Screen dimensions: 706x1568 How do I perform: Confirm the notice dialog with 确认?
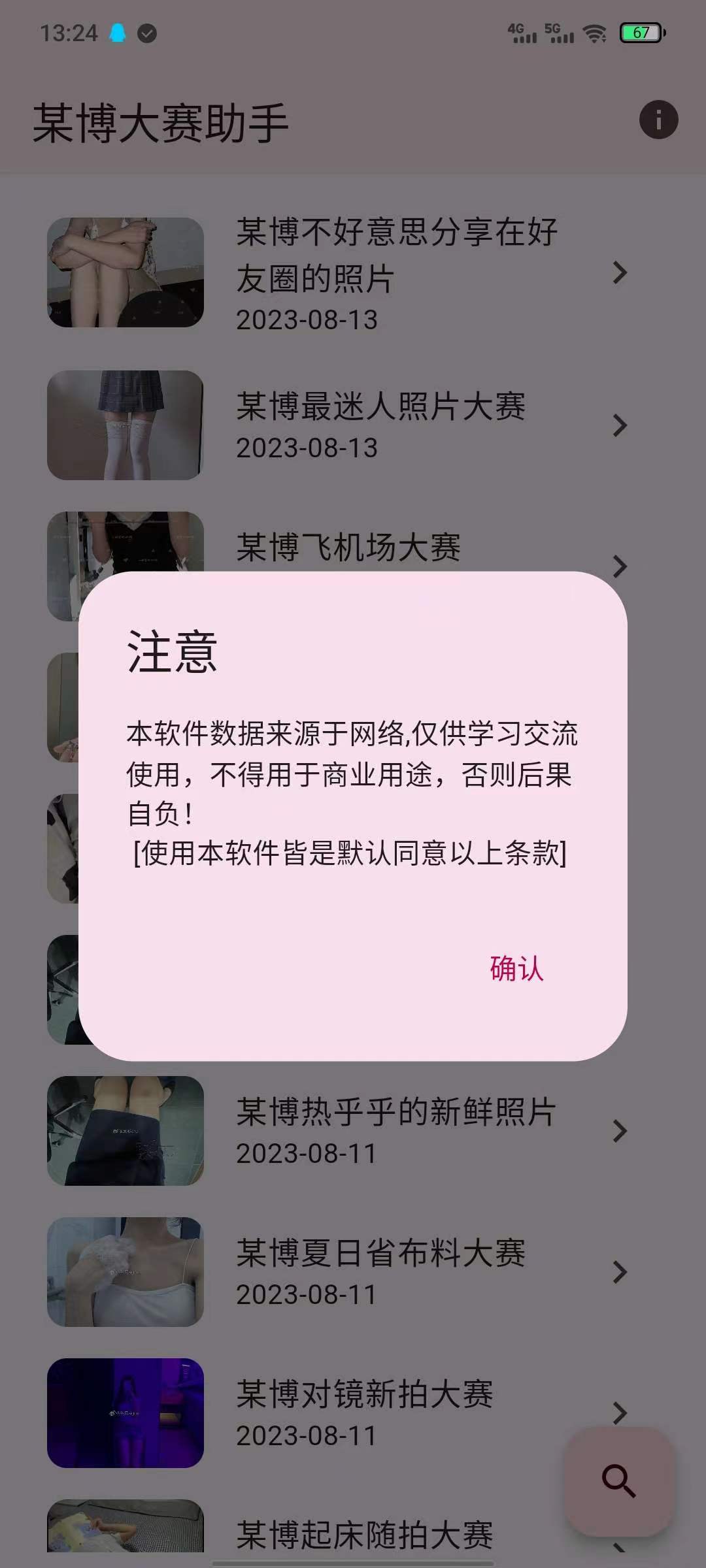coord(516,968)
